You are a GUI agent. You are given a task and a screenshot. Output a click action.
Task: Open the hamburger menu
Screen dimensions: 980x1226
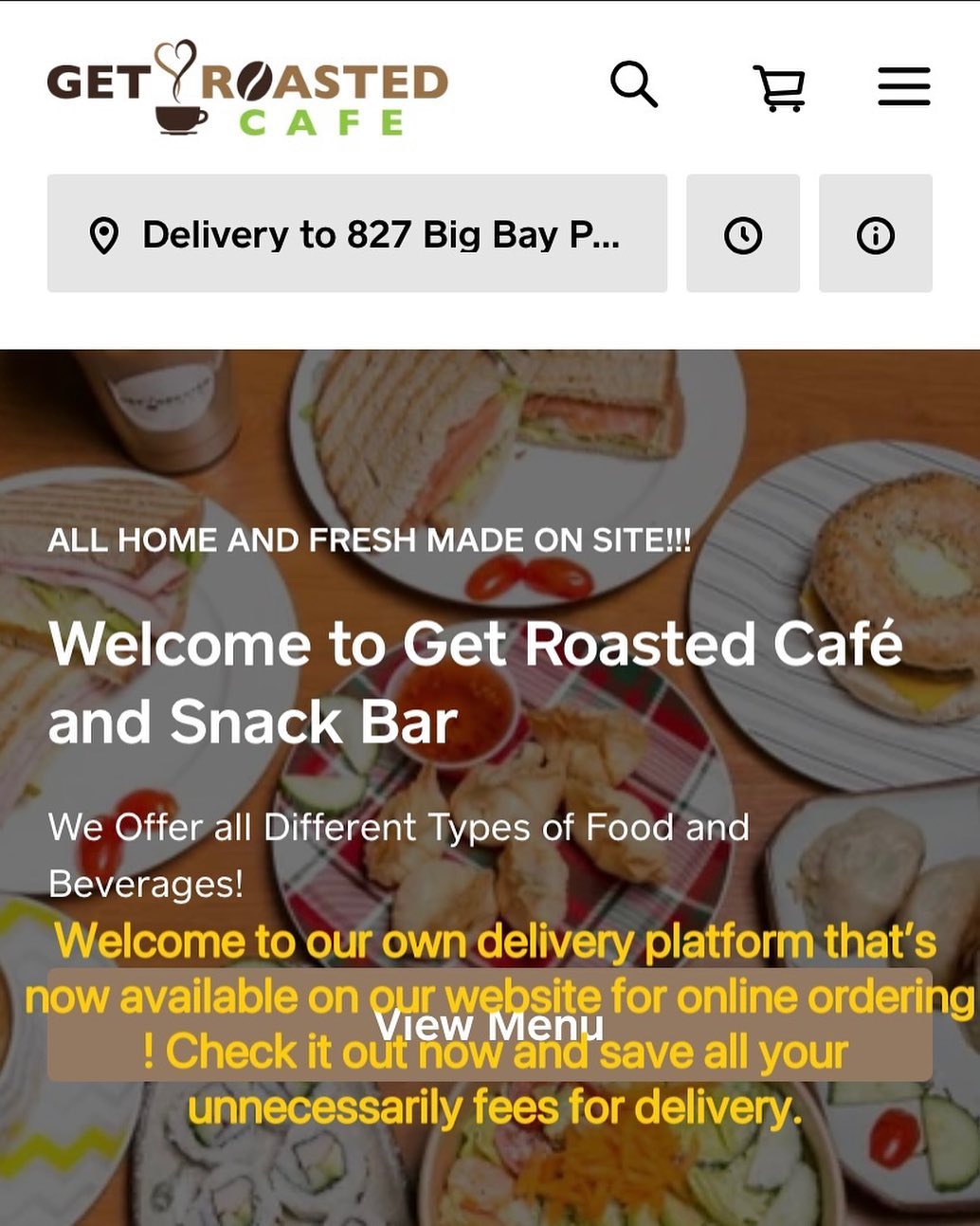903,86
